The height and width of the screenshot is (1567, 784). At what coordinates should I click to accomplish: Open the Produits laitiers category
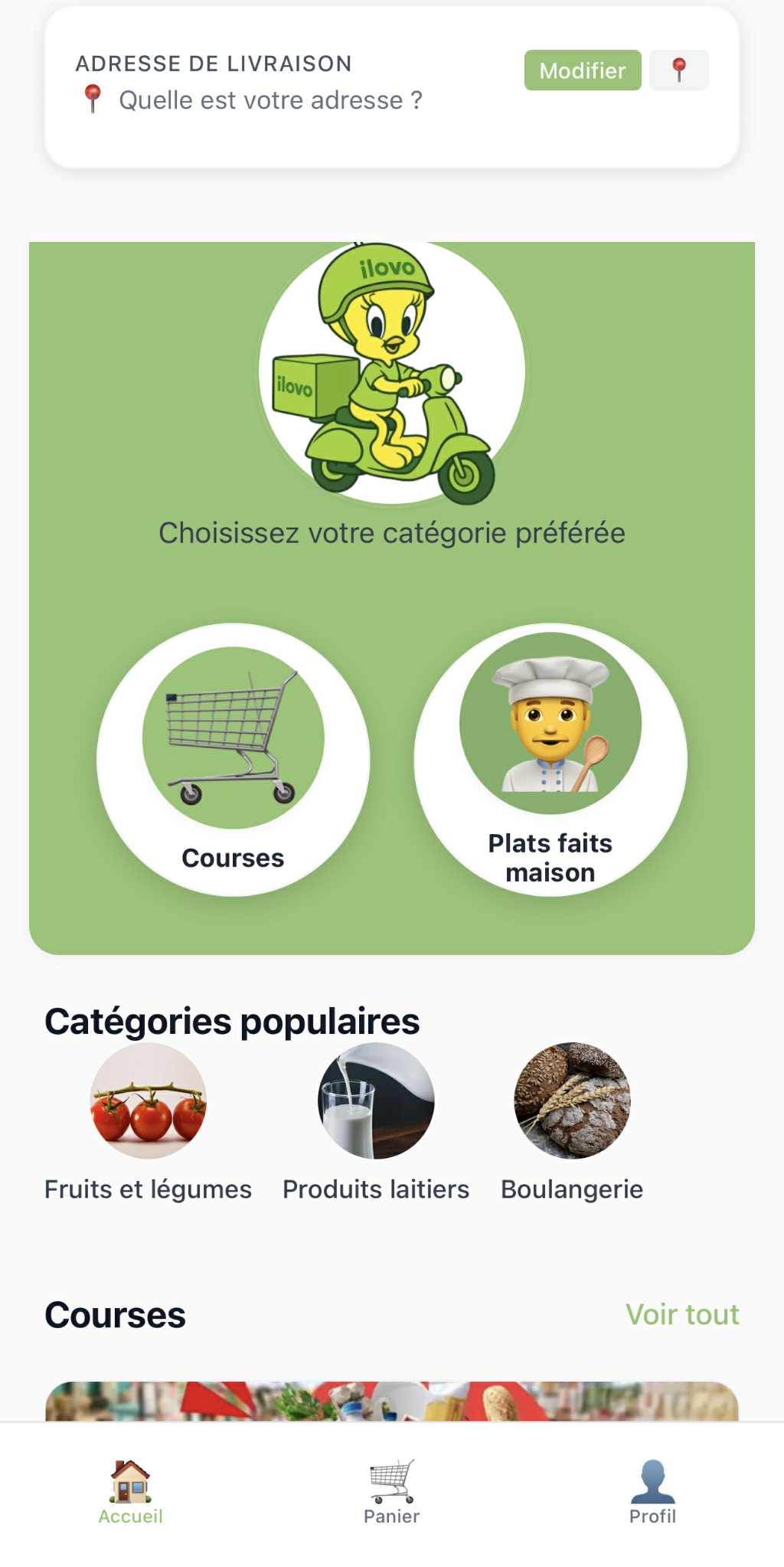pyautogui.click(x=374, y=1105)
